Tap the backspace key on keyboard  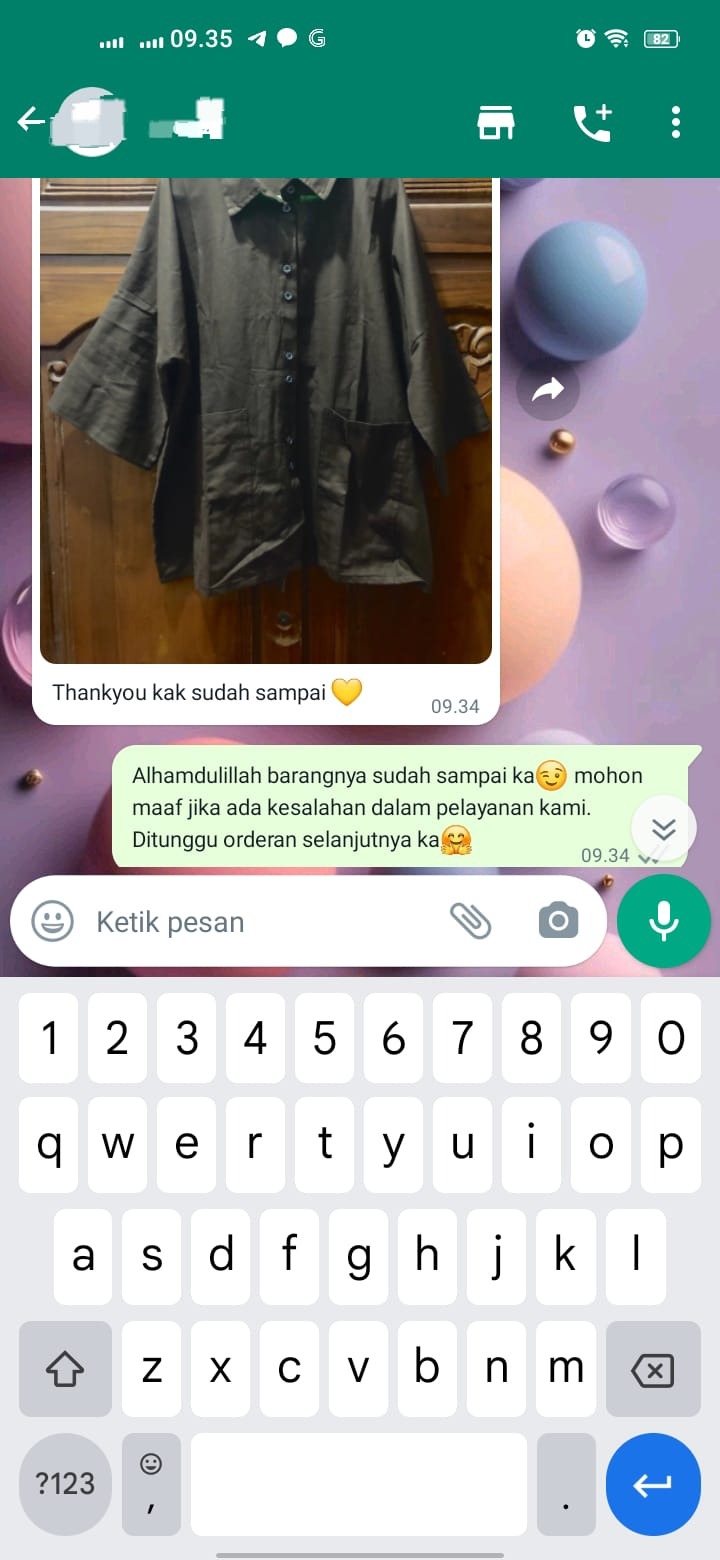click(653, 1370)
